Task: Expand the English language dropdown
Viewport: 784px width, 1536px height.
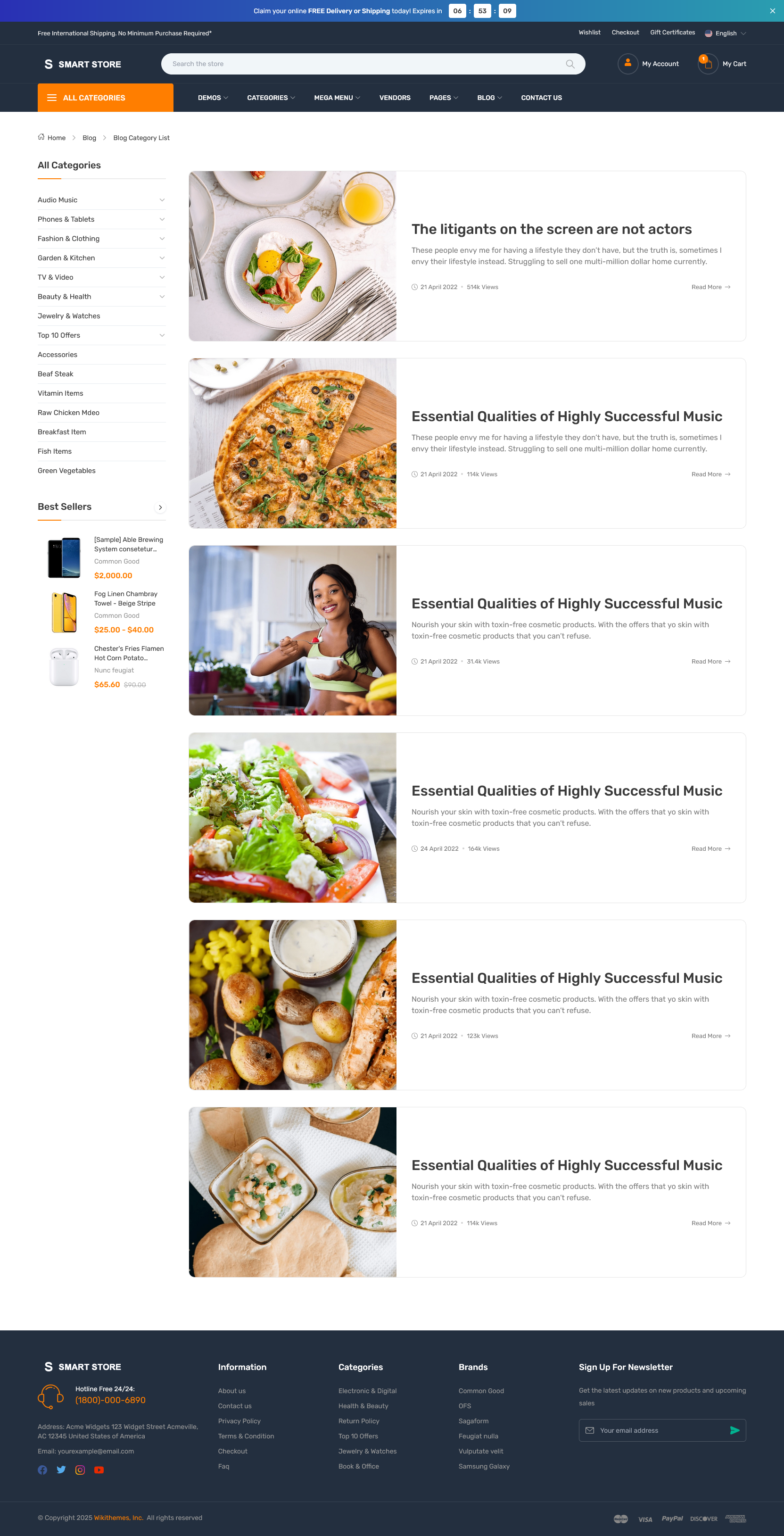Action: coord(725,33)
